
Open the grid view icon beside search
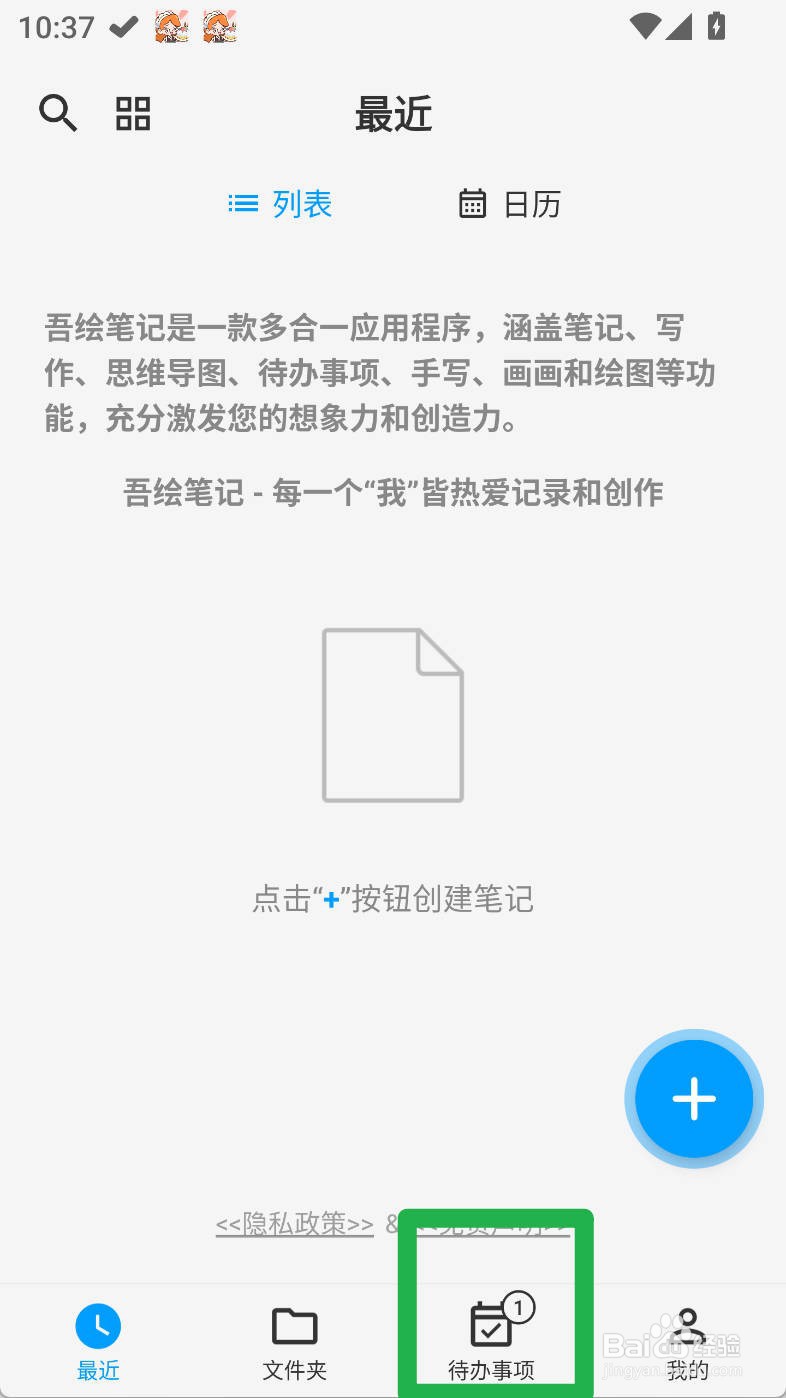131,114
